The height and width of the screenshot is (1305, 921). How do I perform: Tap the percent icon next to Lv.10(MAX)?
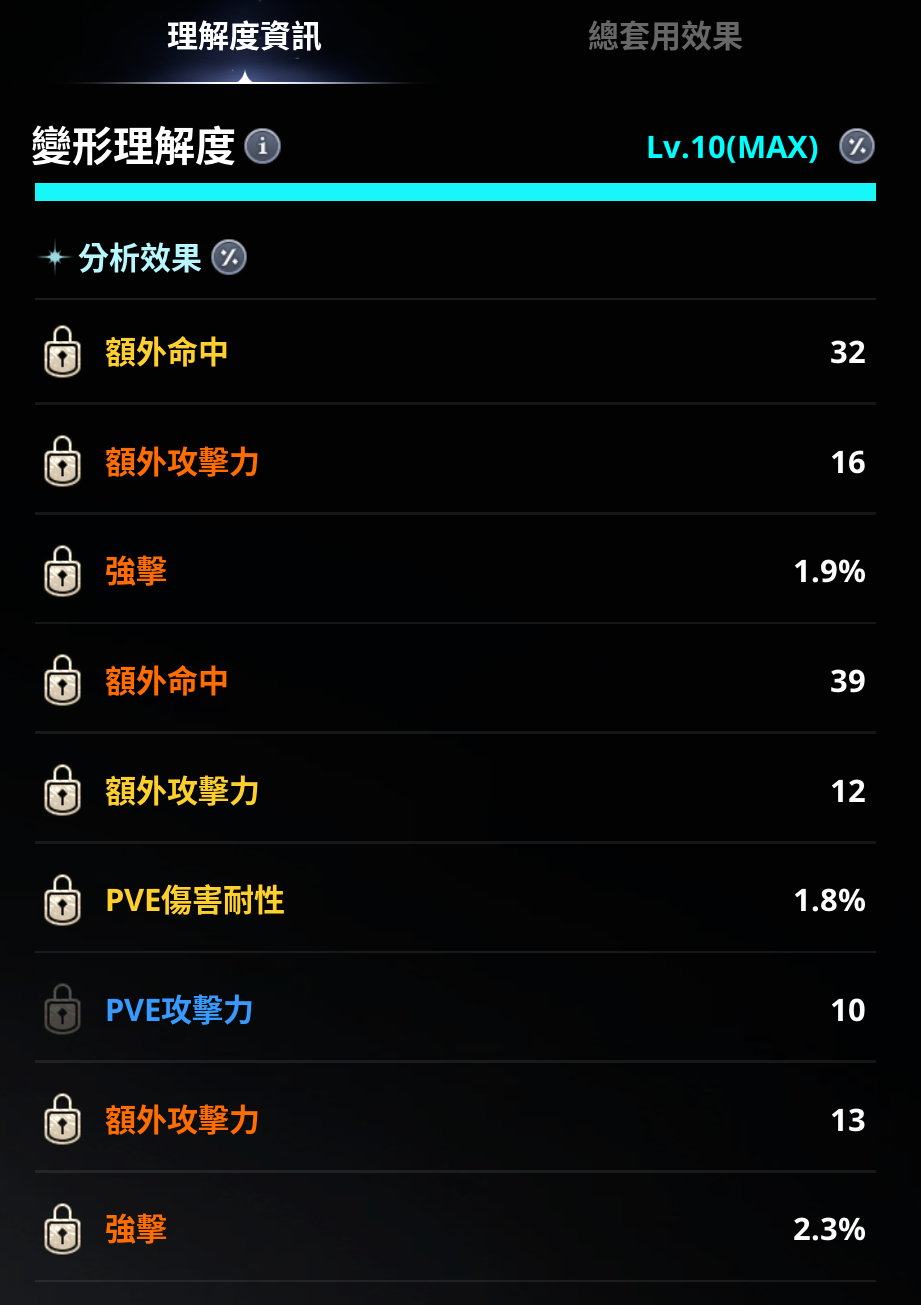coord(857,147)
